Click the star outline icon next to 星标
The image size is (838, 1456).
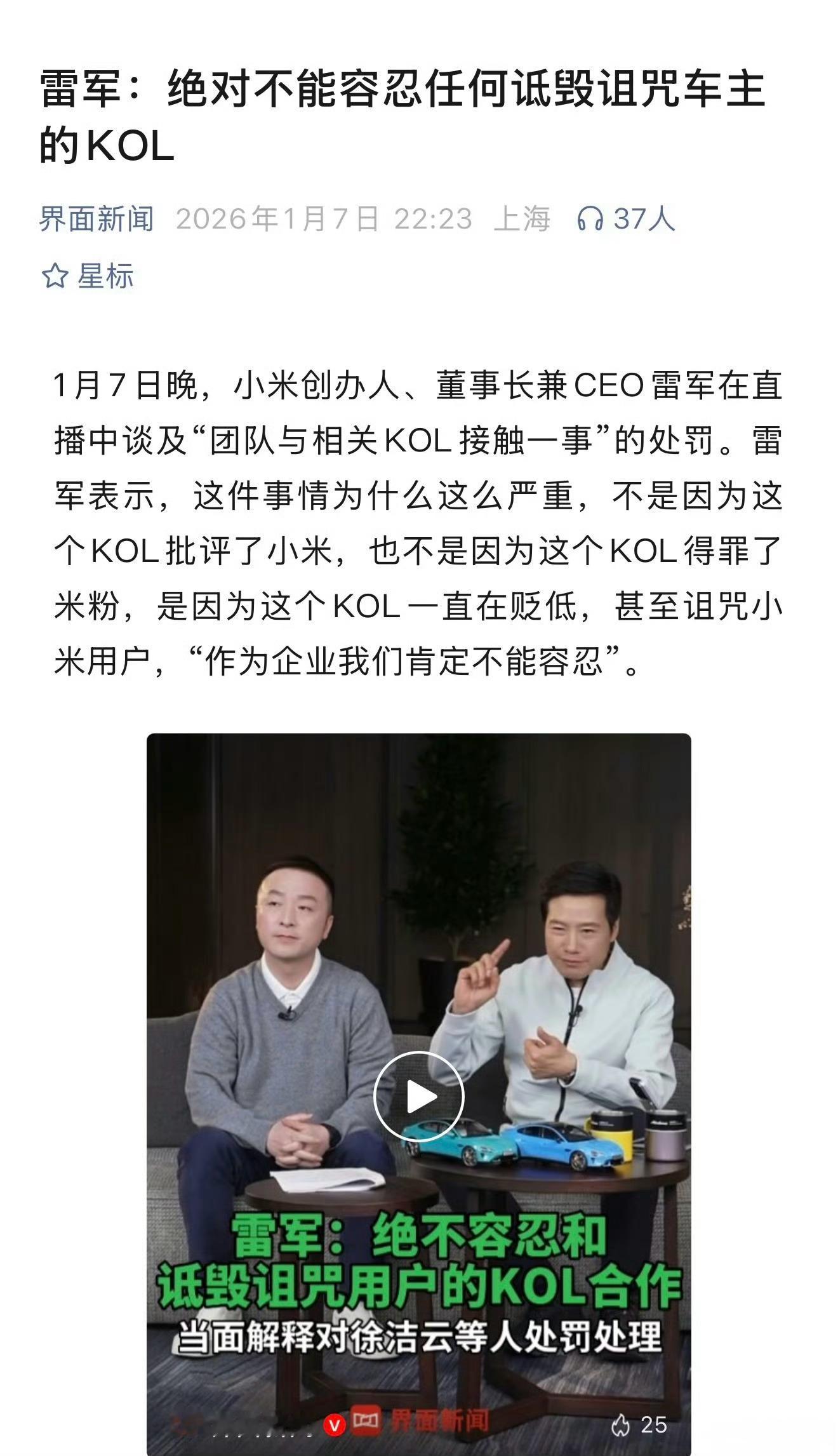coord(55,275)
